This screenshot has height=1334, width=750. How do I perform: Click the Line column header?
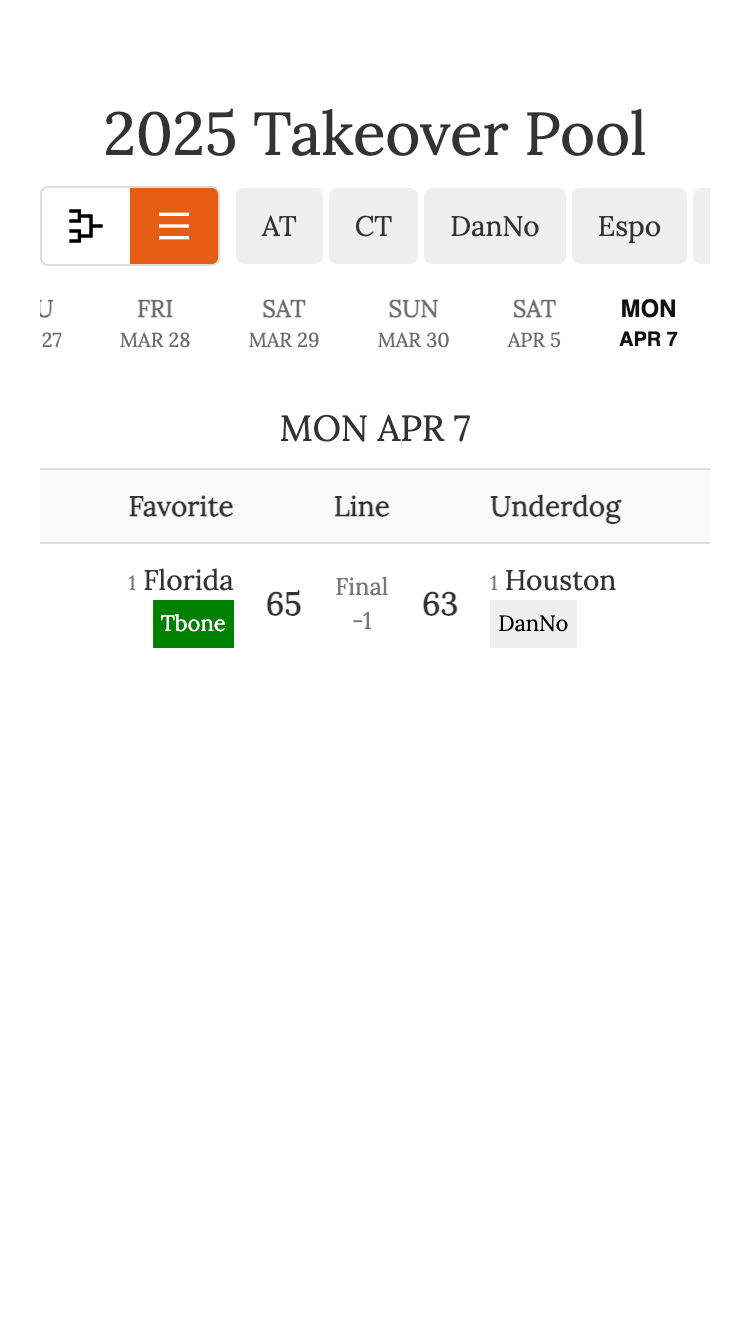(361, 506)
